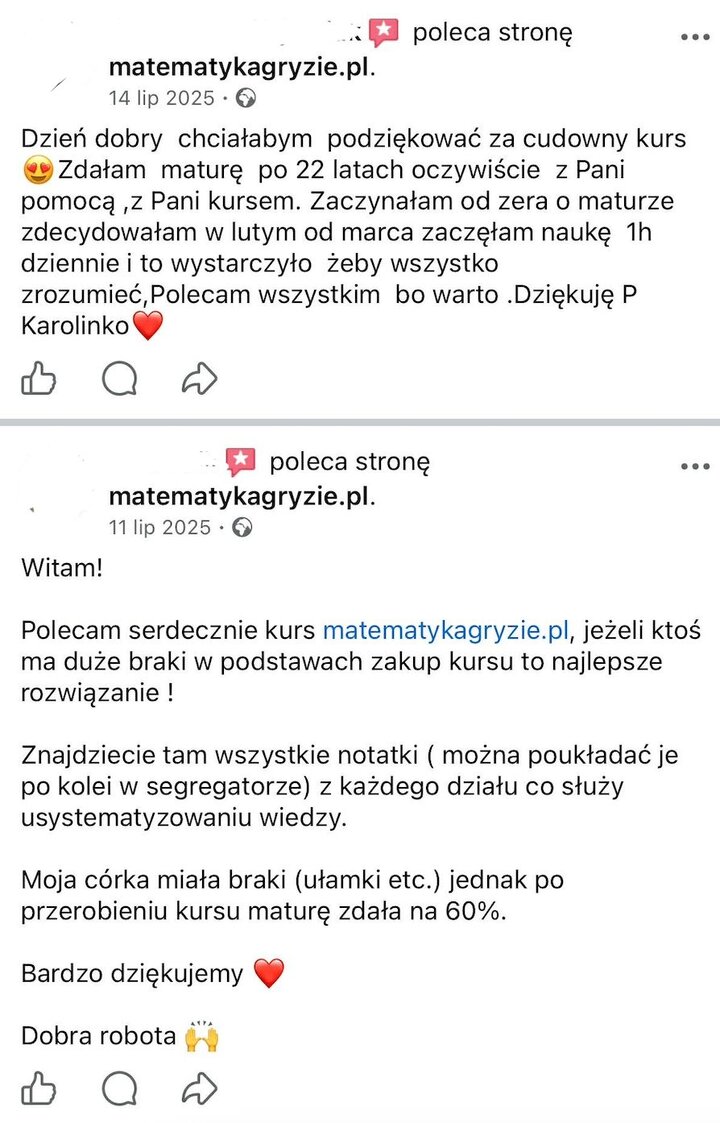Open overflow menu on the 14 lip 2025 review
Viewport: 720px width, 1123px height.
[x=694, y=36]
